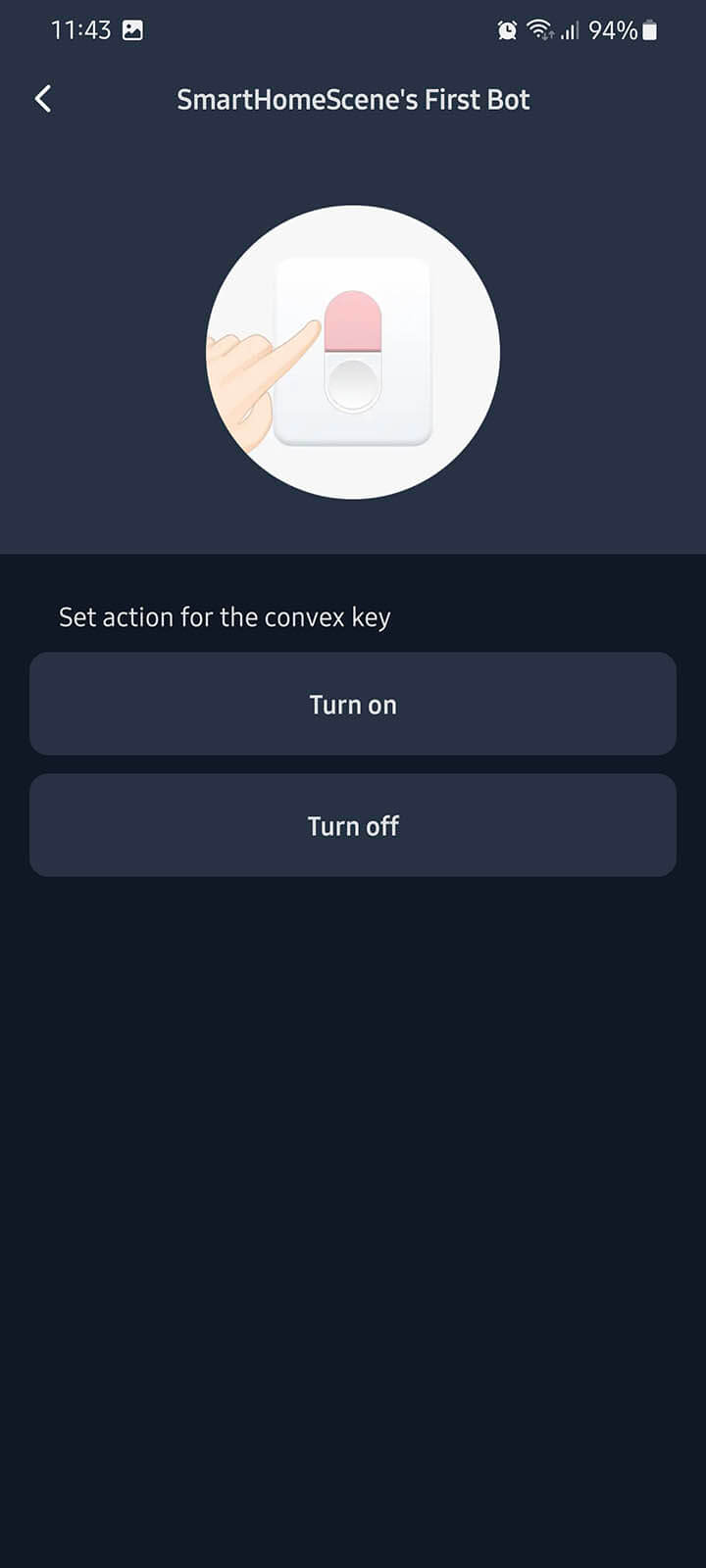Go back using the top-left arrow

pyautogui.click(x=43, y=99)
